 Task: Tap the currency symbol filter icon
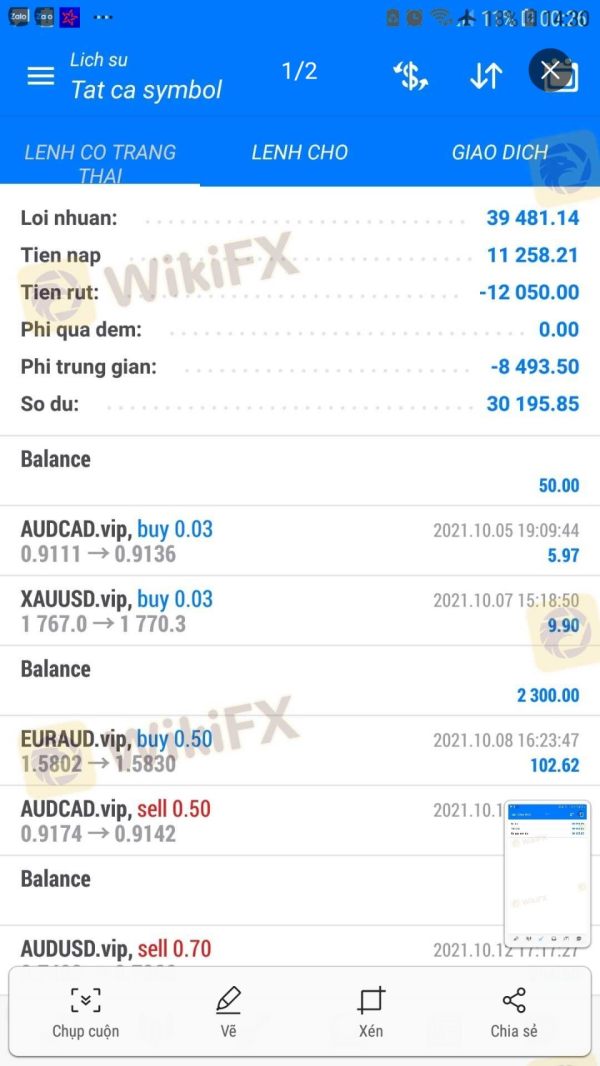pos(410,75)
